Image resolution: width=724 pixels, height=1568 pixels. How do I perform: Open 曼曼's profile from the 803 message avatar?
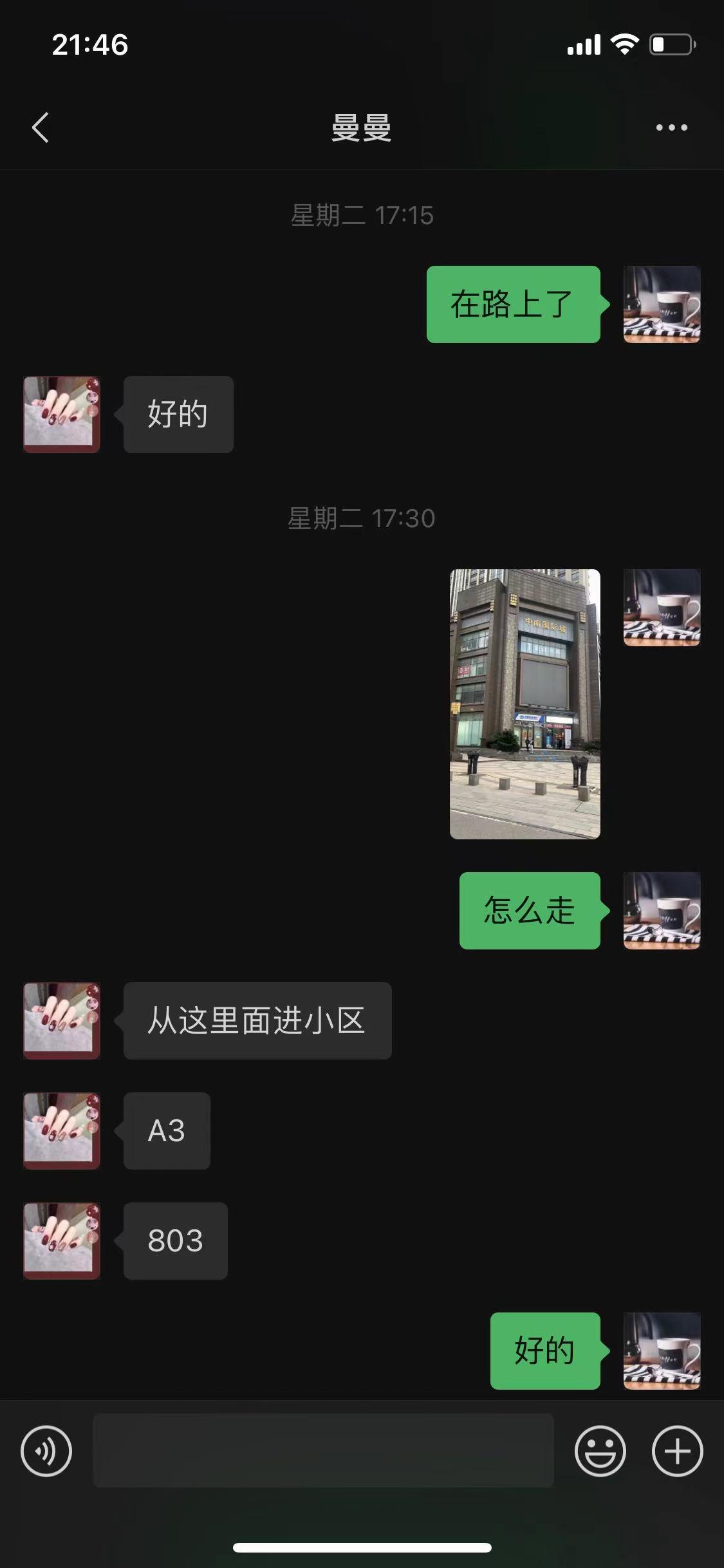pos(62,1240)
